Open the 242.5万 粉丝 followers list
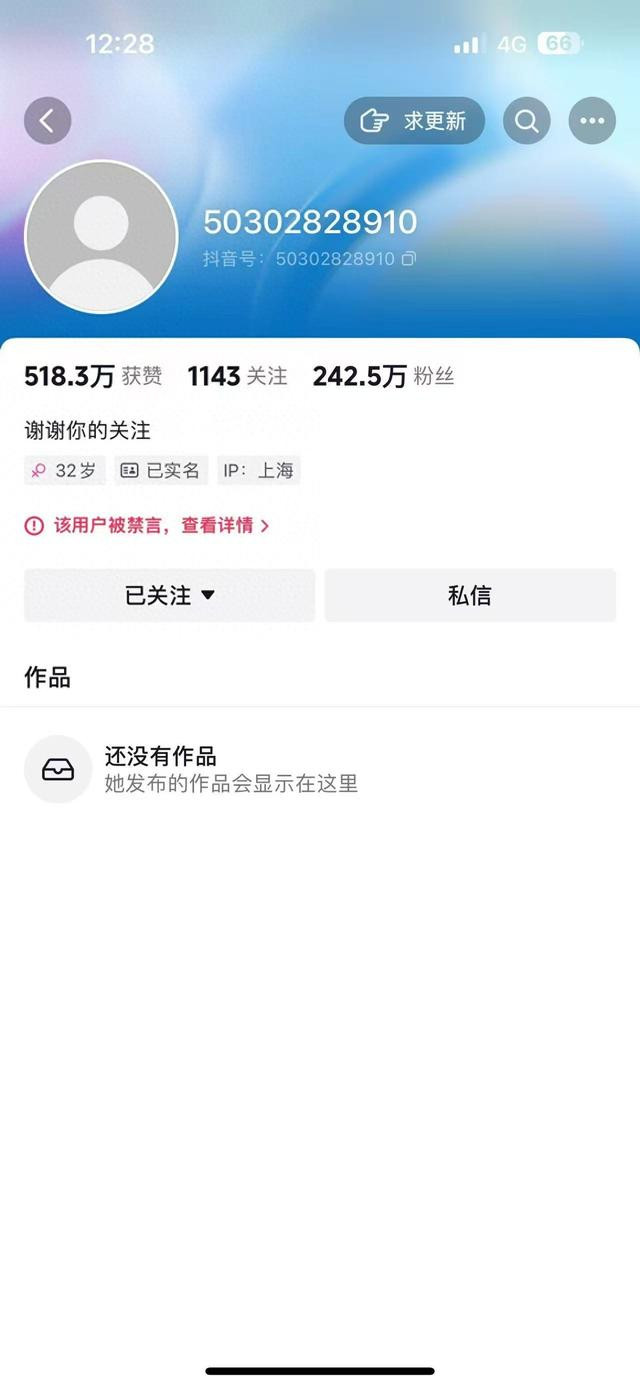Screen dimensions: 640x1387 pos(383,376)
